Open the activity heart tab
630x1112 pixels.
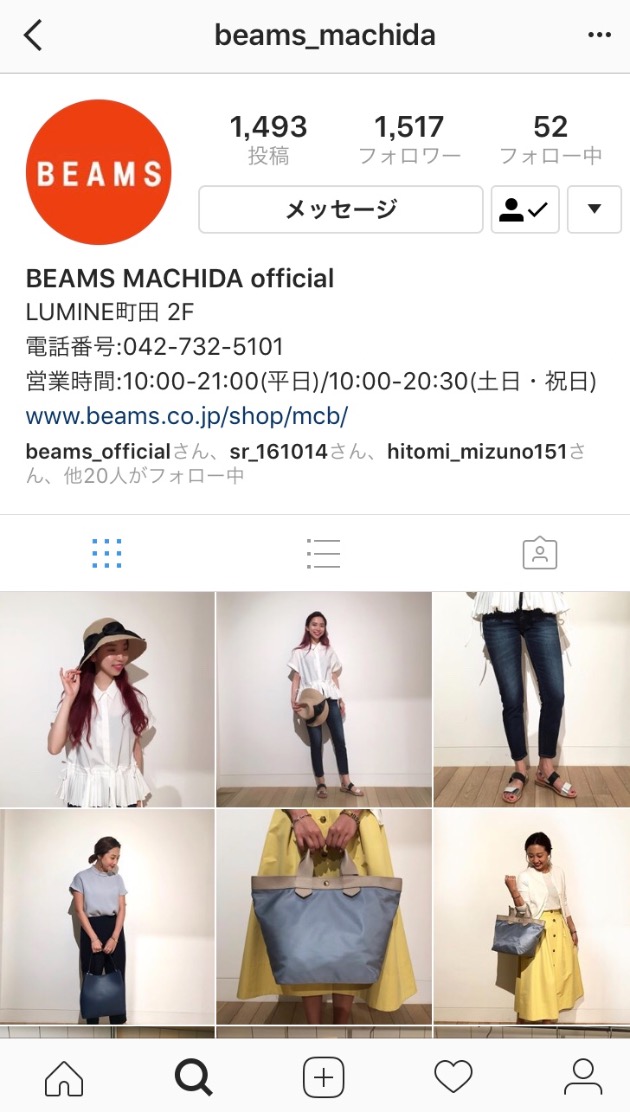pyautogui.click(x=453, y=1077)
